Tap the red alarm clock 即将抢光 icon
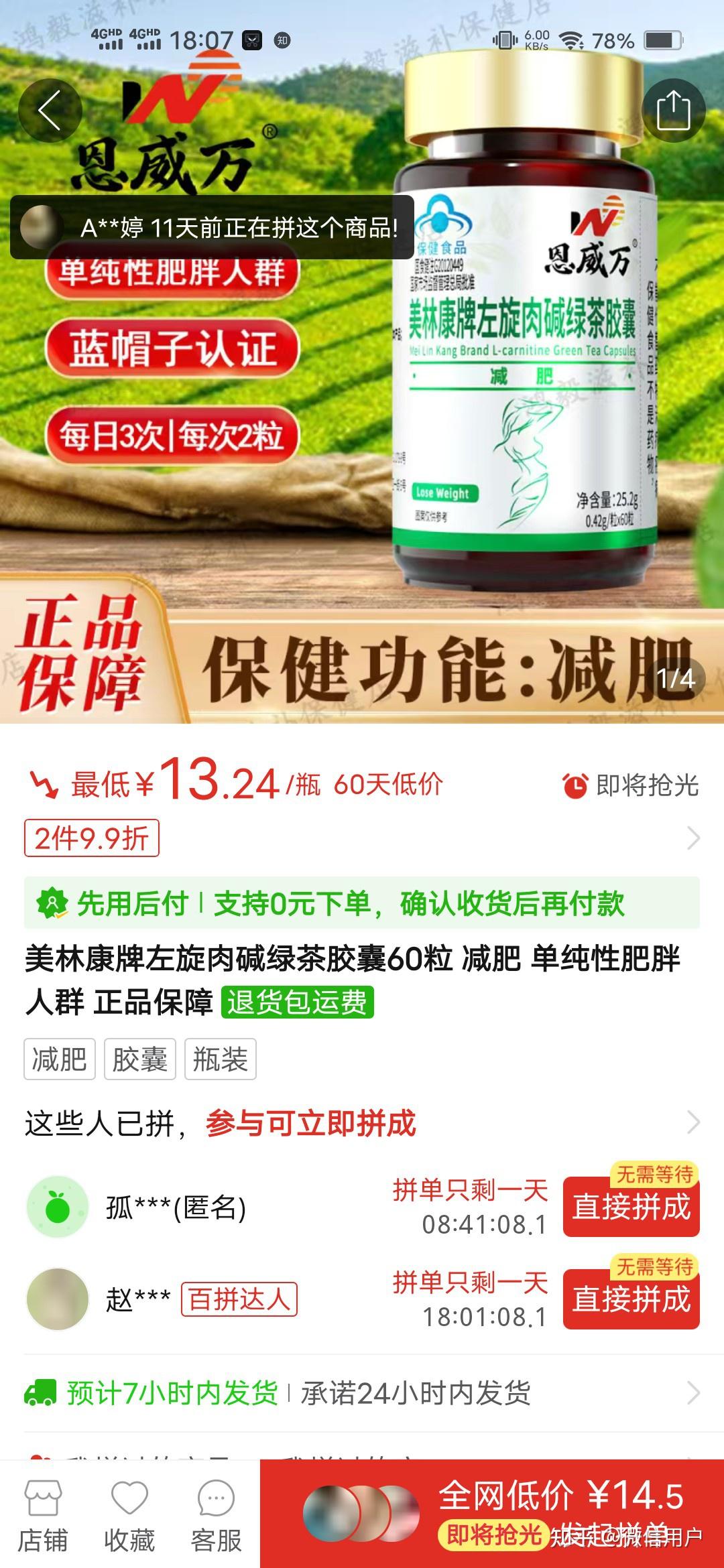The width and height of the screenshot is (724, 1568). click(577, 784)
